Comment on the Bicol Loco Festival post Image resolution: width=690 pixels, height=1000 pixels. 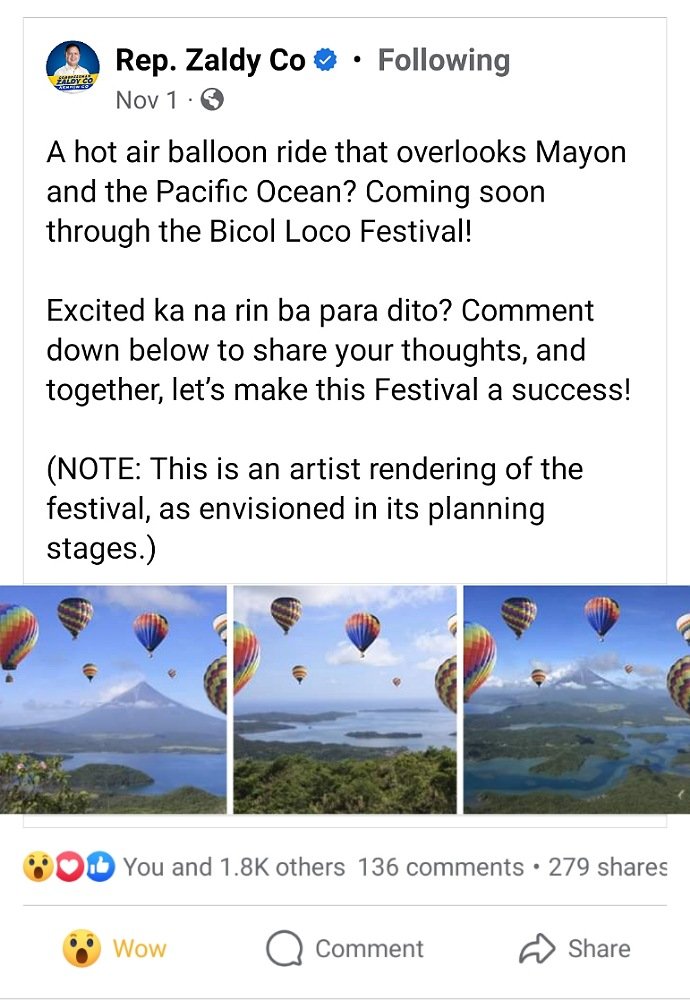click(x=345, y=949)
